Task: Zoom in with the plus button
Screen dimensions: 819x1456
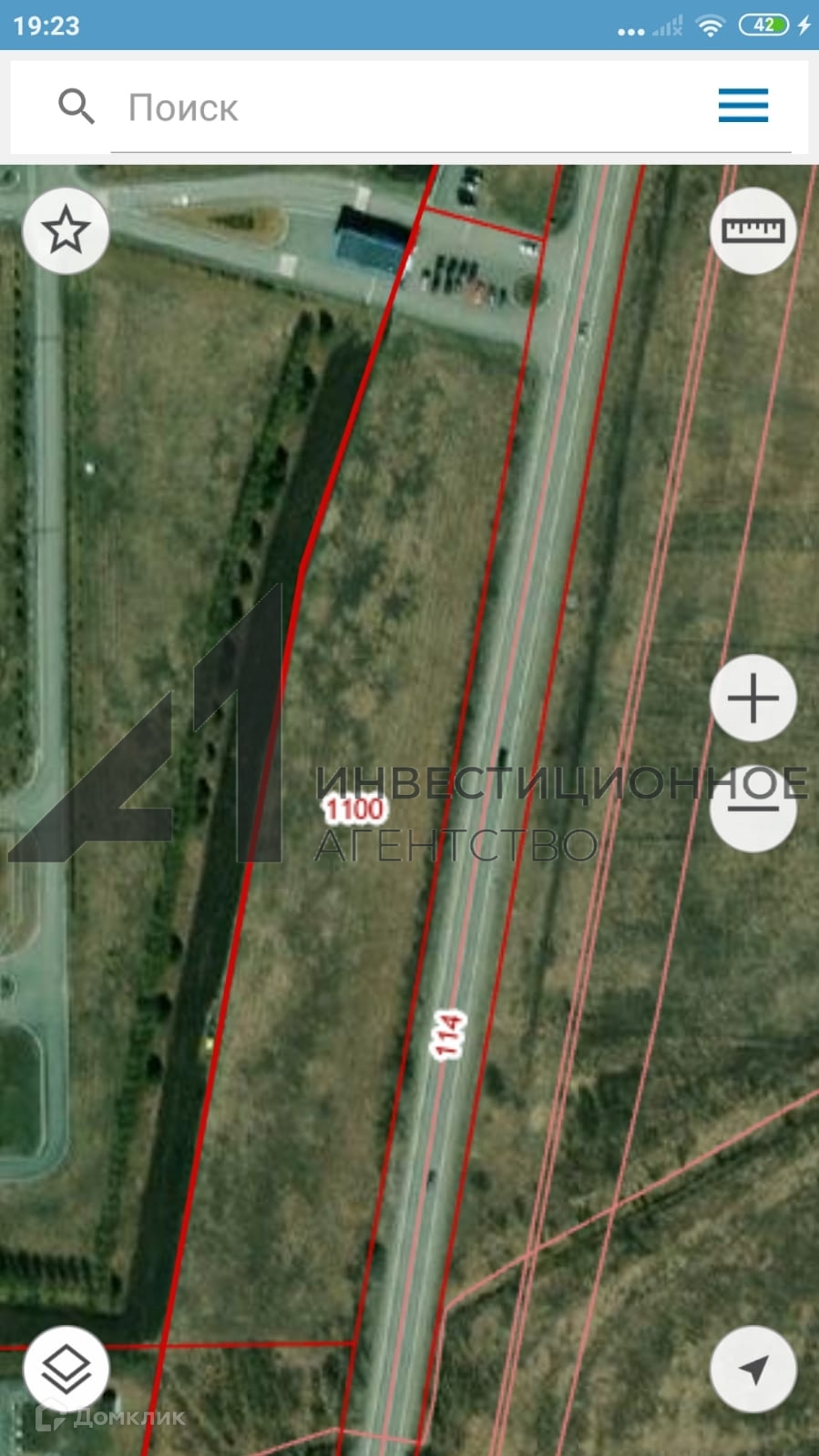Action: (752, 698)
